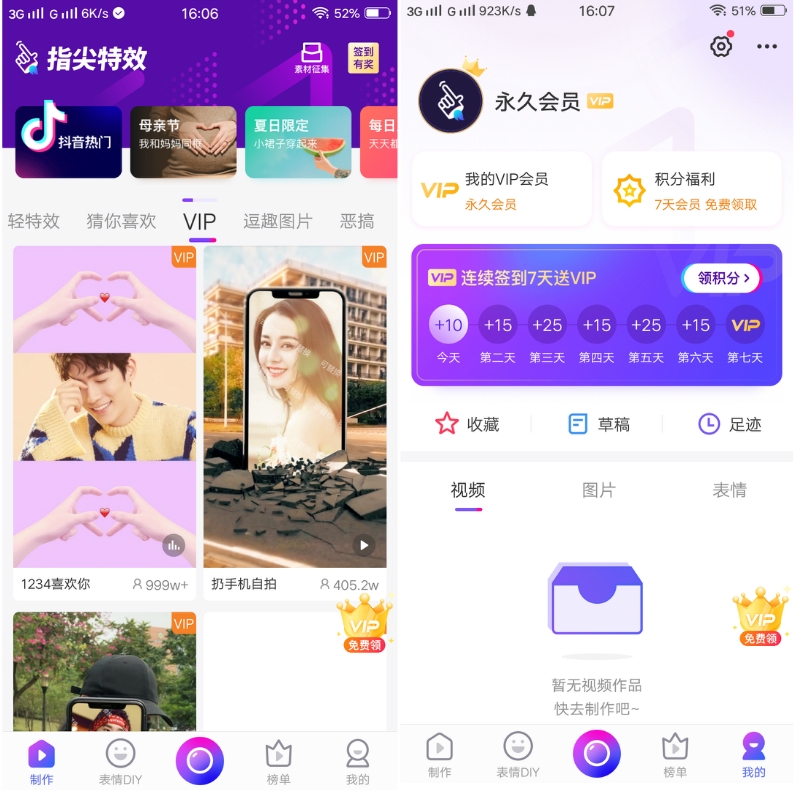796x800 pixels.
Task: Tap the 签到有奖 badge
Action: click(x=363, y=58)
